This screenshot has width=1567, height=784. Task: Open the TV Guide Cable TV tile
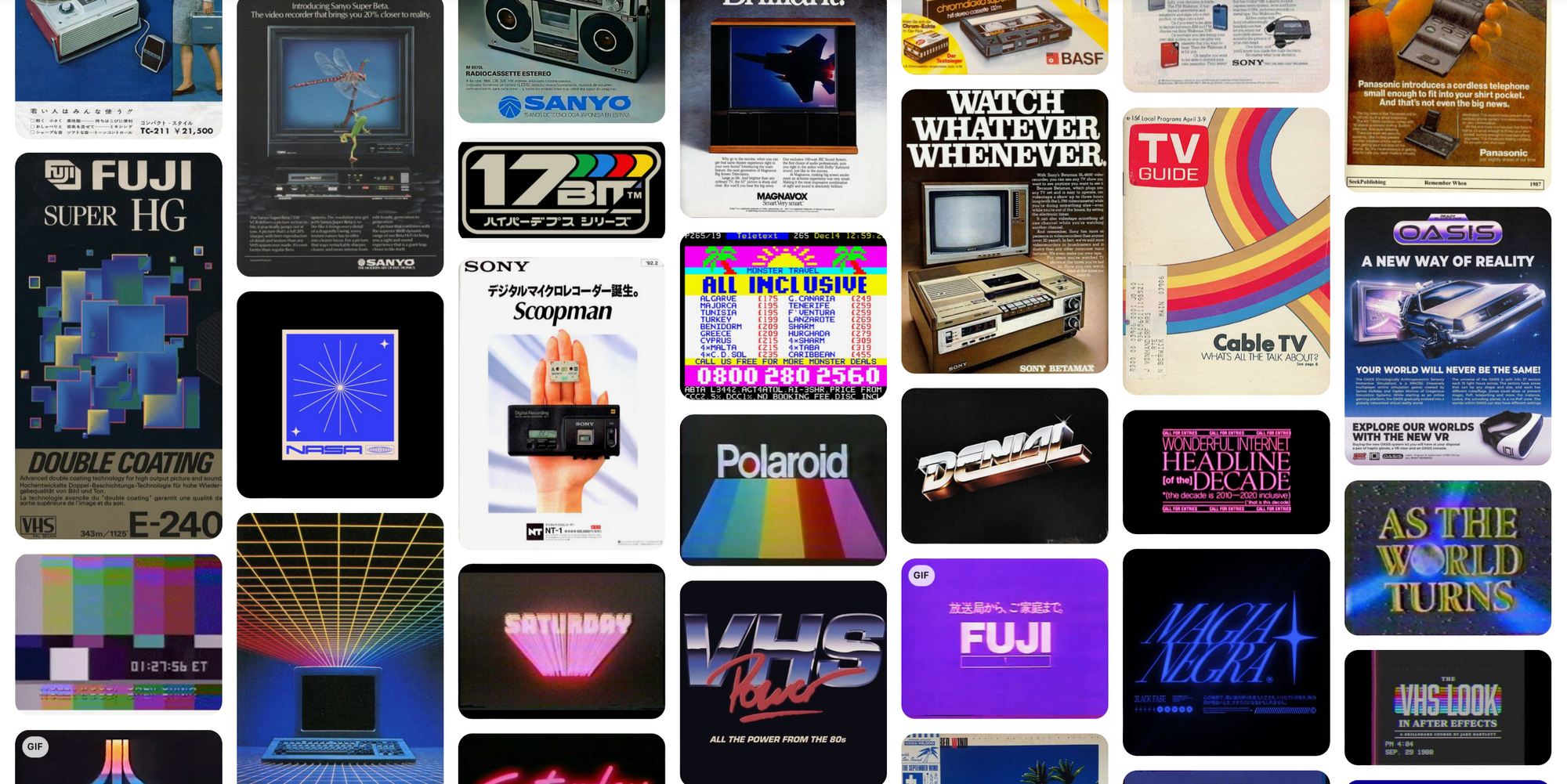(x=1225, y=251)
